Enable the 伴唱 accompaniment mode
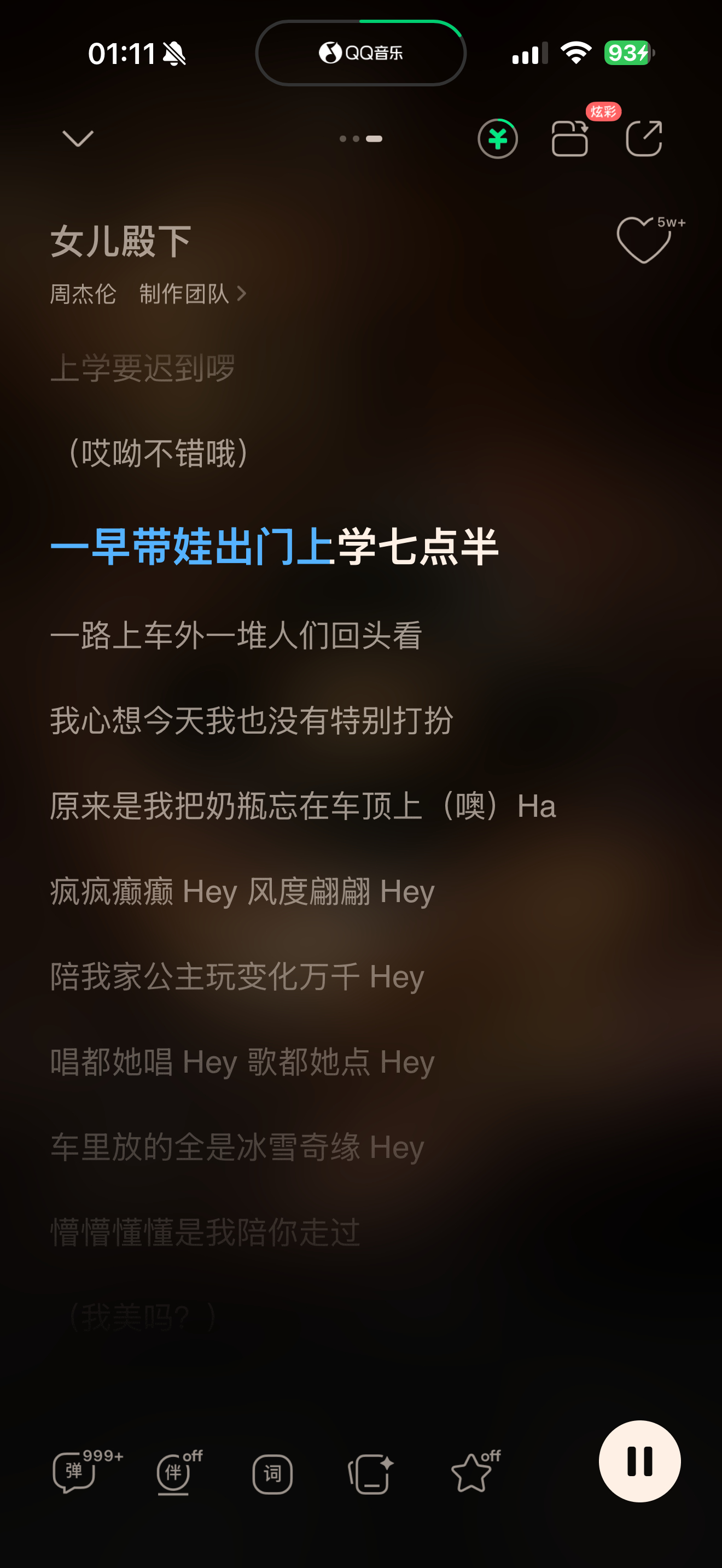 pos(173,1473)
